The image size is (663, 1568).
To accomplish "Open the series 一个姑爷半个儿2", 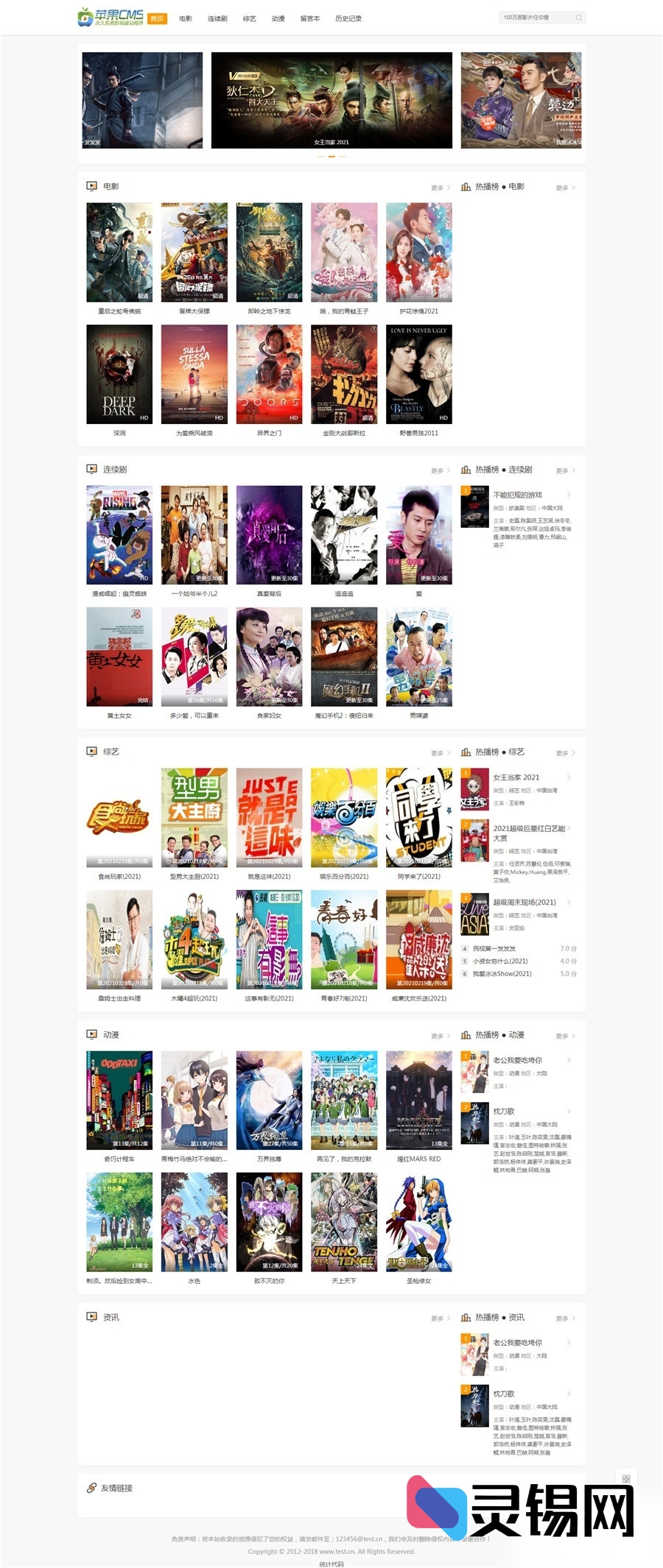I will pos(194,534).
